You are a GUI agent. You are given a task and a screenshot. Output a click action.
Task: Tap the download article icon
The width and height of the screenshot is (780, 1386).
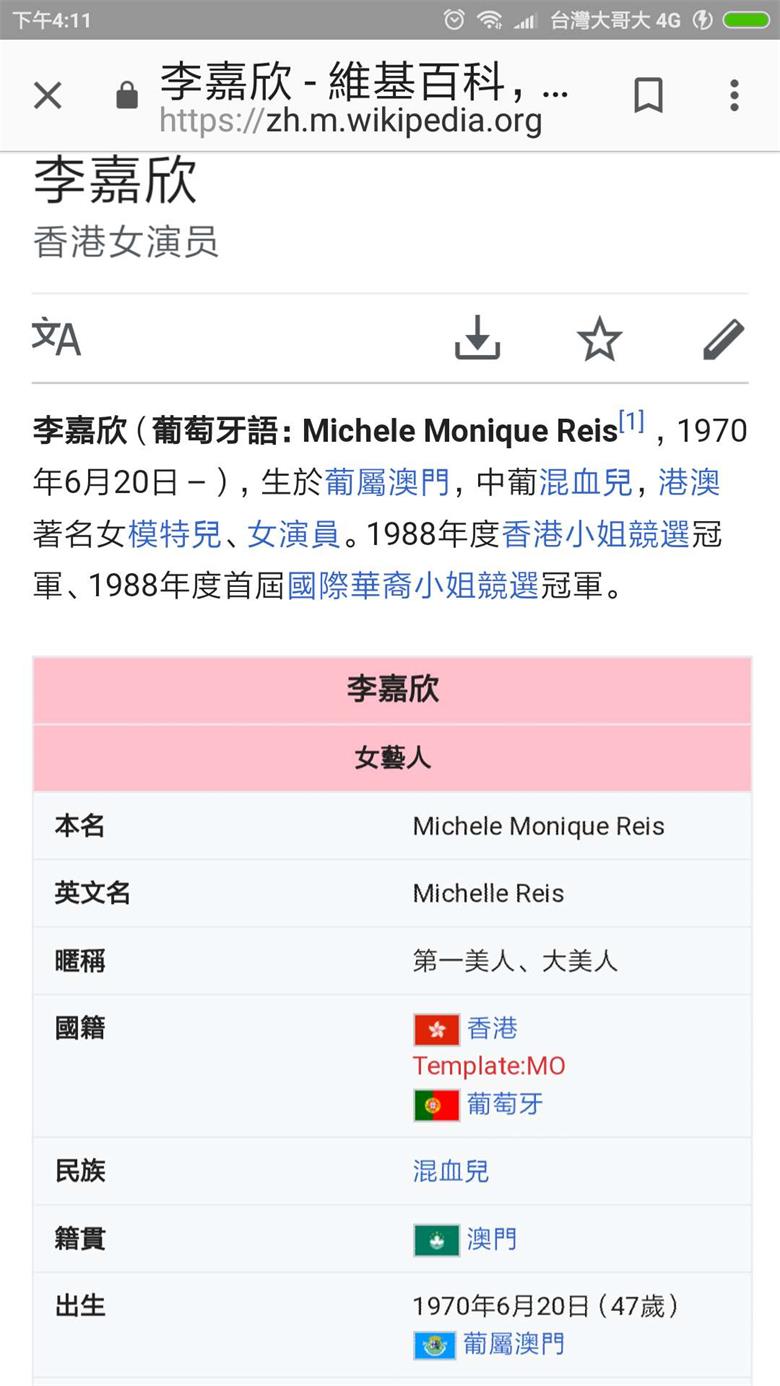pyautogui.click(x=477, y=338)
